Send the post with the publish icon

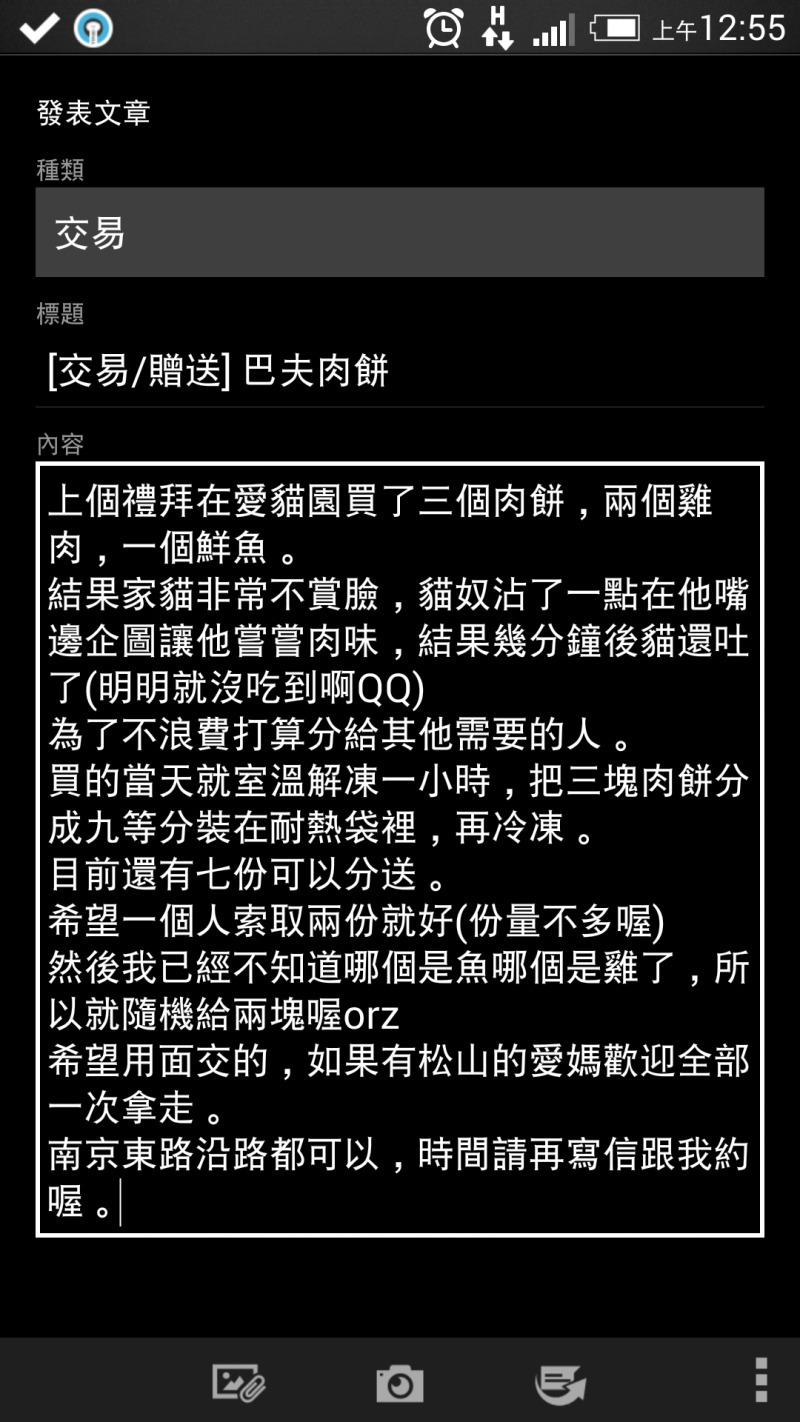click(x=560, y=1383)
